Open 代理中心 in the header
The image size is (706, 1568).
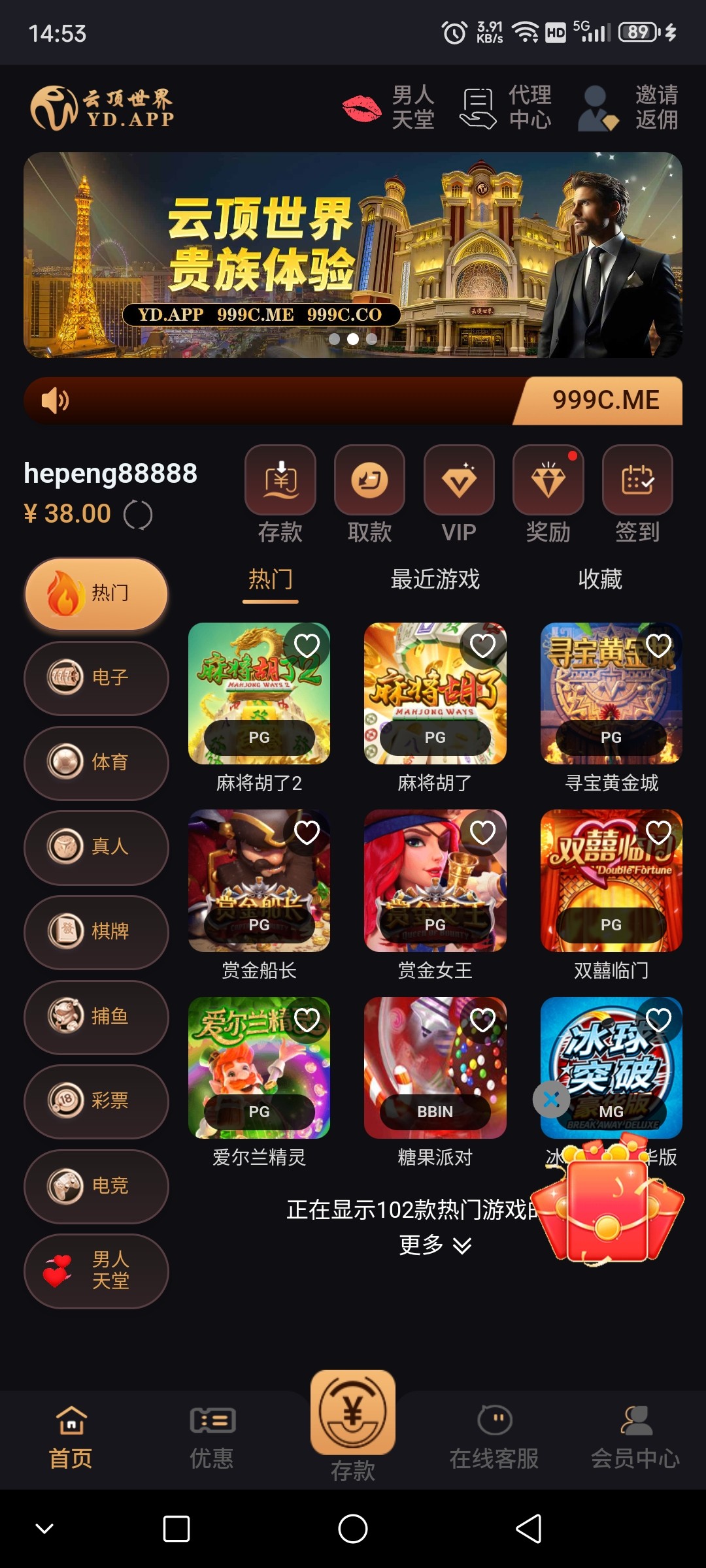pyautogui.click(x=507, y=108)
